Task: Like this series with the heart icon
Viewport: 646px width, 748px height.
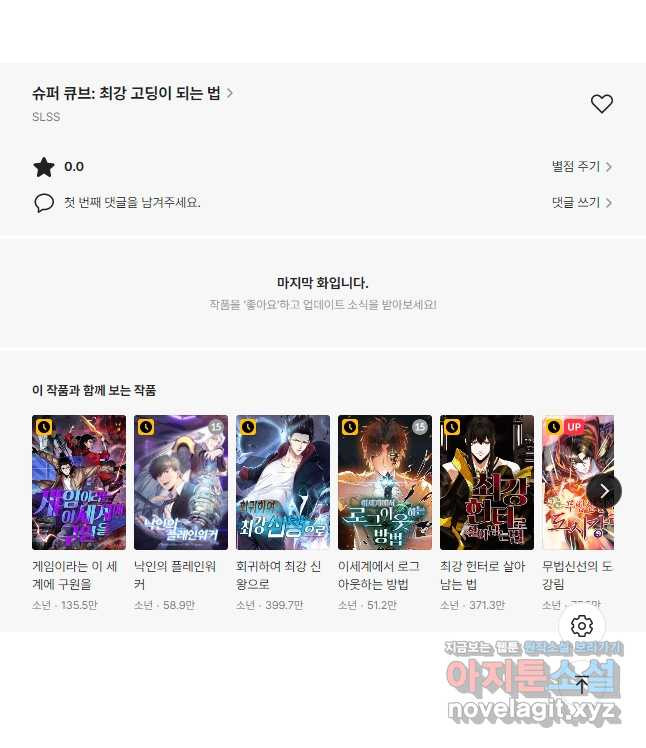Action: (x=601, y=104)
